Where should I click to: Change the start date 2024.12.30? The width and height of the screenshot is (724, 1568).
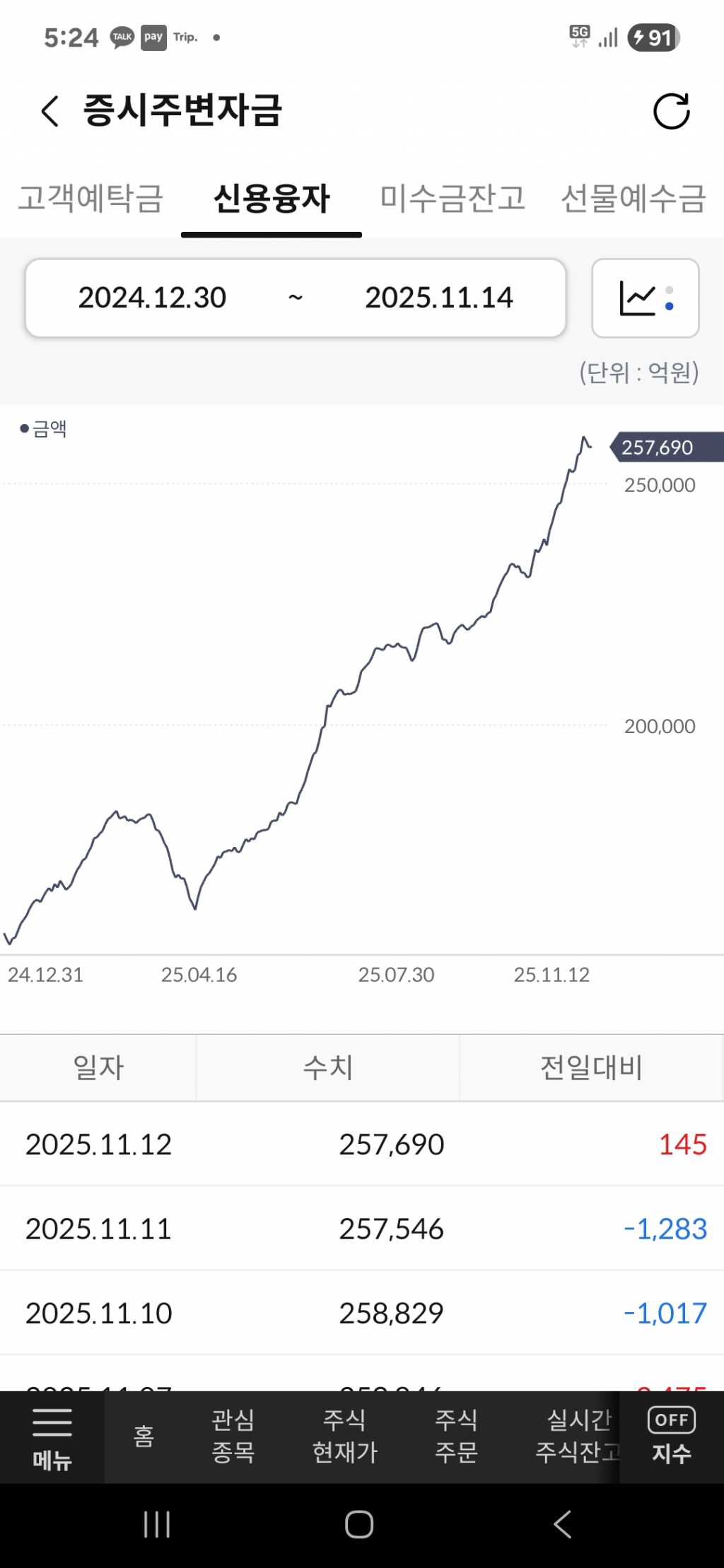(152, 298)
